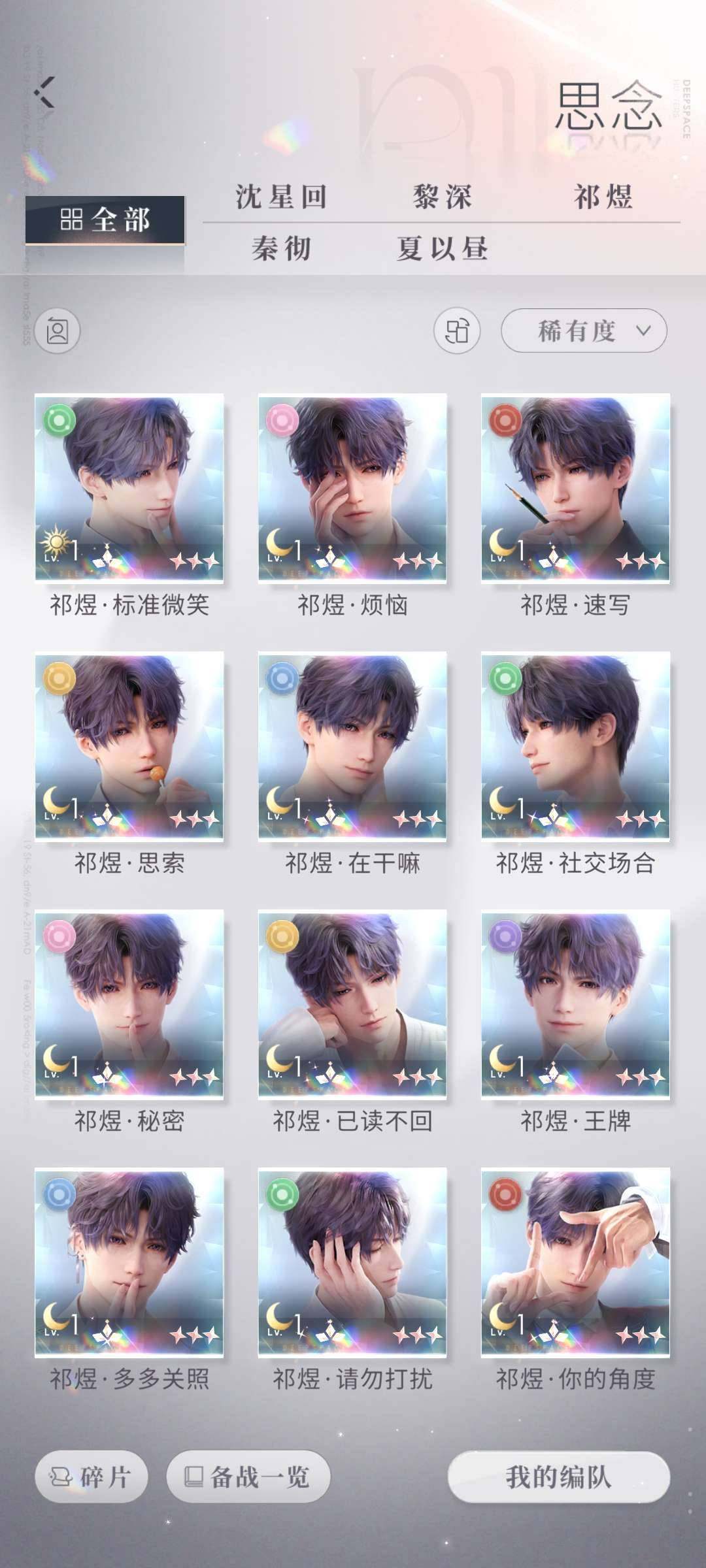706x1568 pixels.
Task: Open the 祁煜·烦恼 card
Action: [352, 487]
